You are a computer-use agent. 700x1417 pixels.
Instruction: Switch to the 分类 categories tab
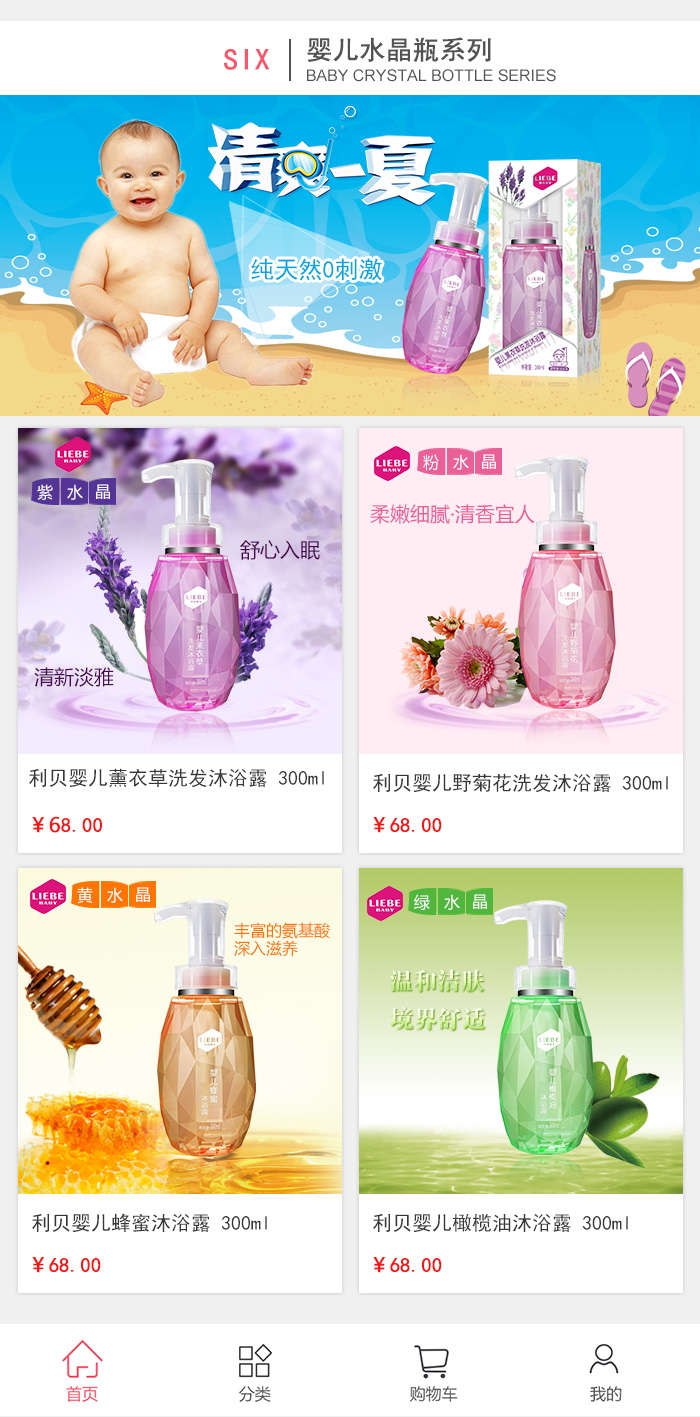pyautogui.click(x=255, y=1372)
